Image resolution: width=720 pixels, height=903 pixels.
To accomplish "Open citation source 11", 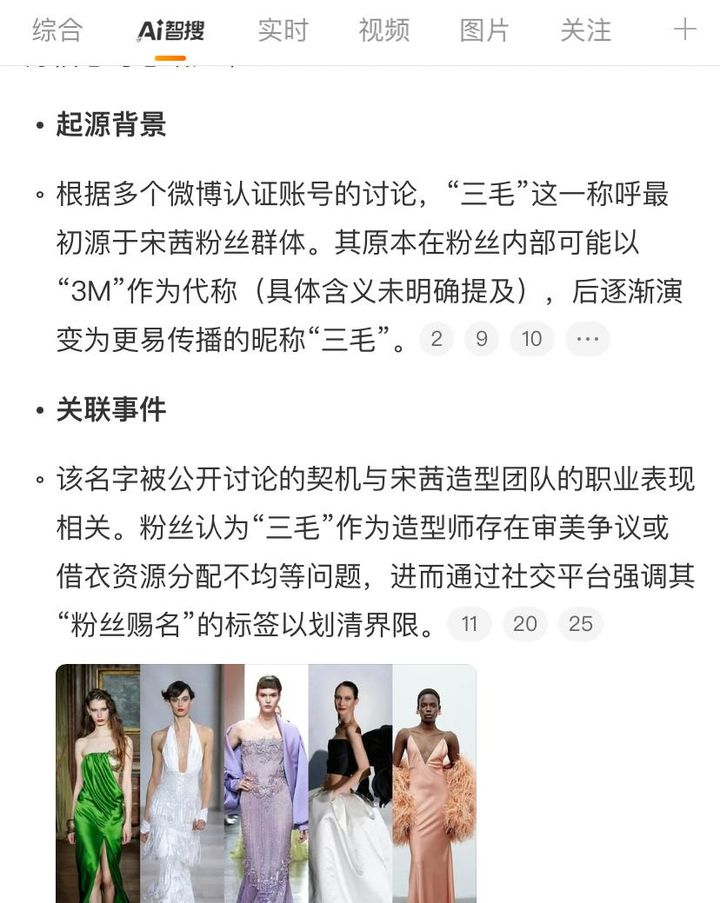I will (470, 624).
